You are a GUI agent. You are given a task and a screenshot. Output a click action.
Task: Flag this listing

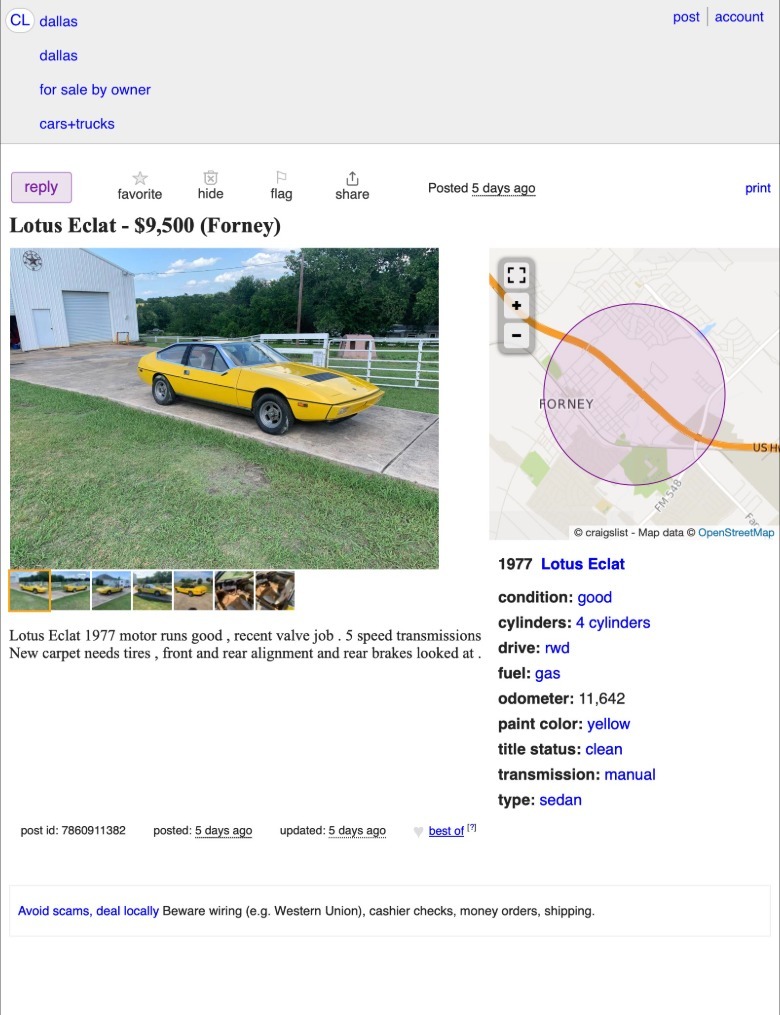coord(281,186)
